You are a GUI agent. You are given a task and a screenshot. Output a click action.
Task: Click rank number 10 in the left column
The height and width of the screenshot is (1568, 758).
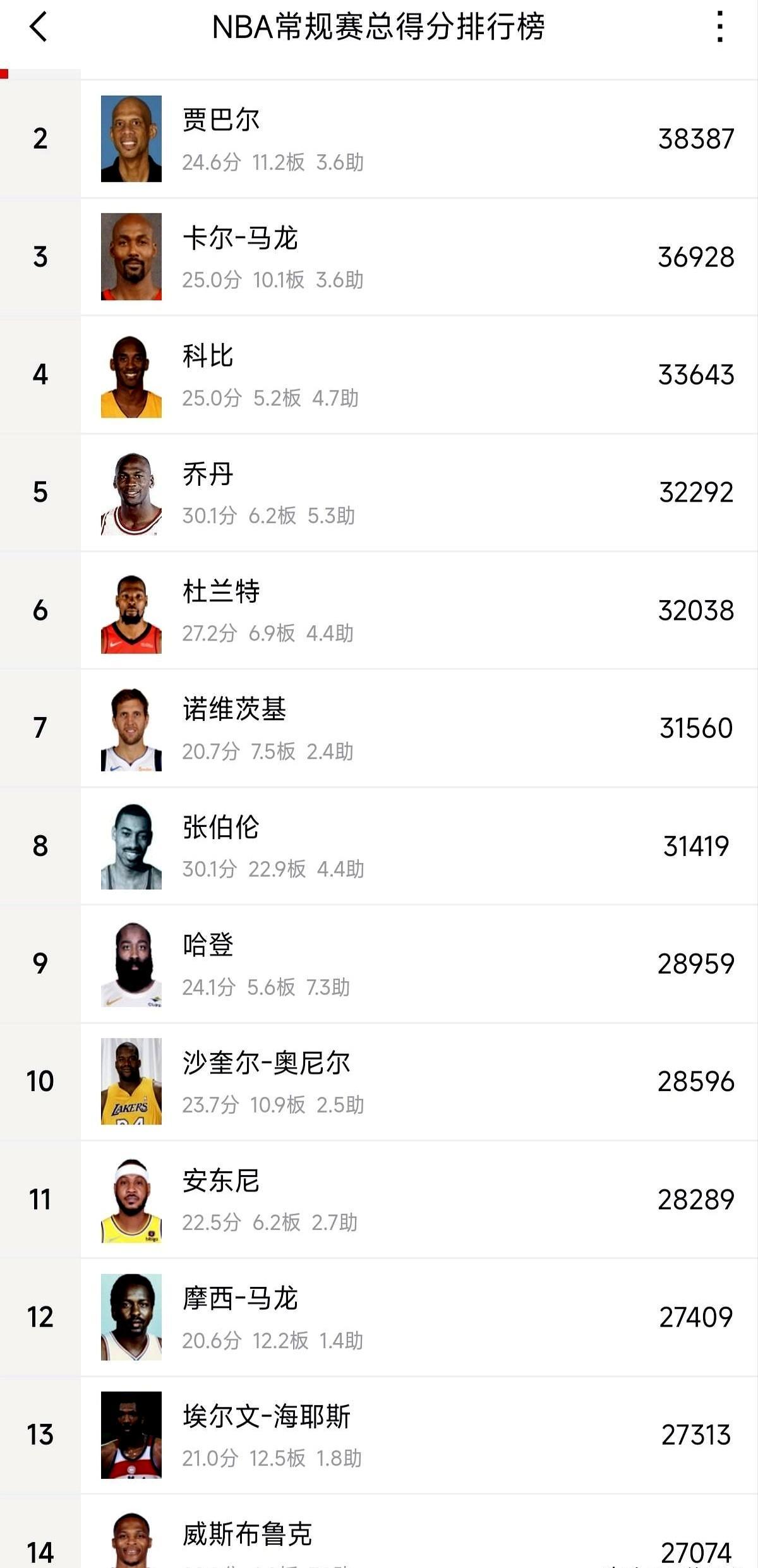(x=40, y=1080)
